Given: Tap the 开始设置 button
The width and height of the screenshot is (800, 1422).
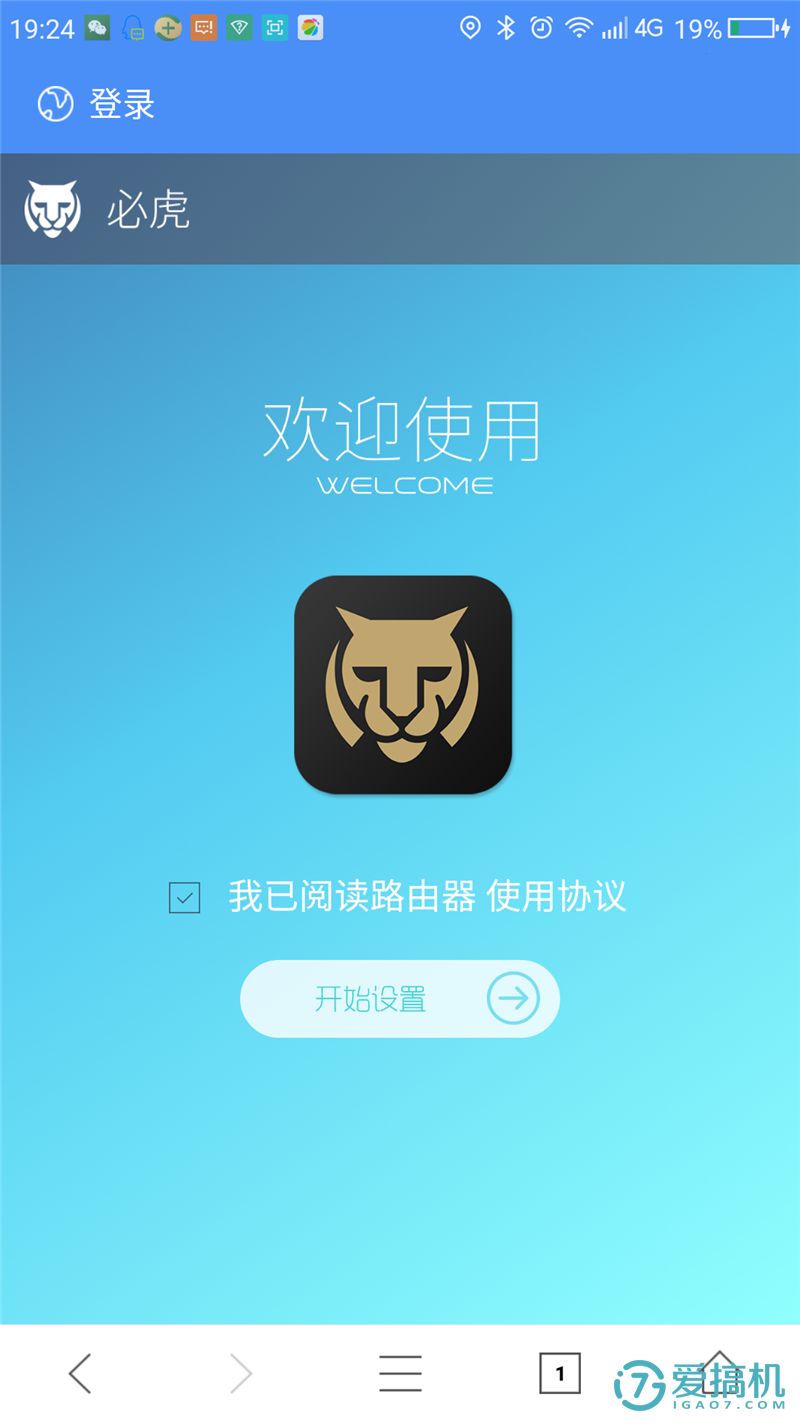Looking at the screenshot, I should point(399,998).
